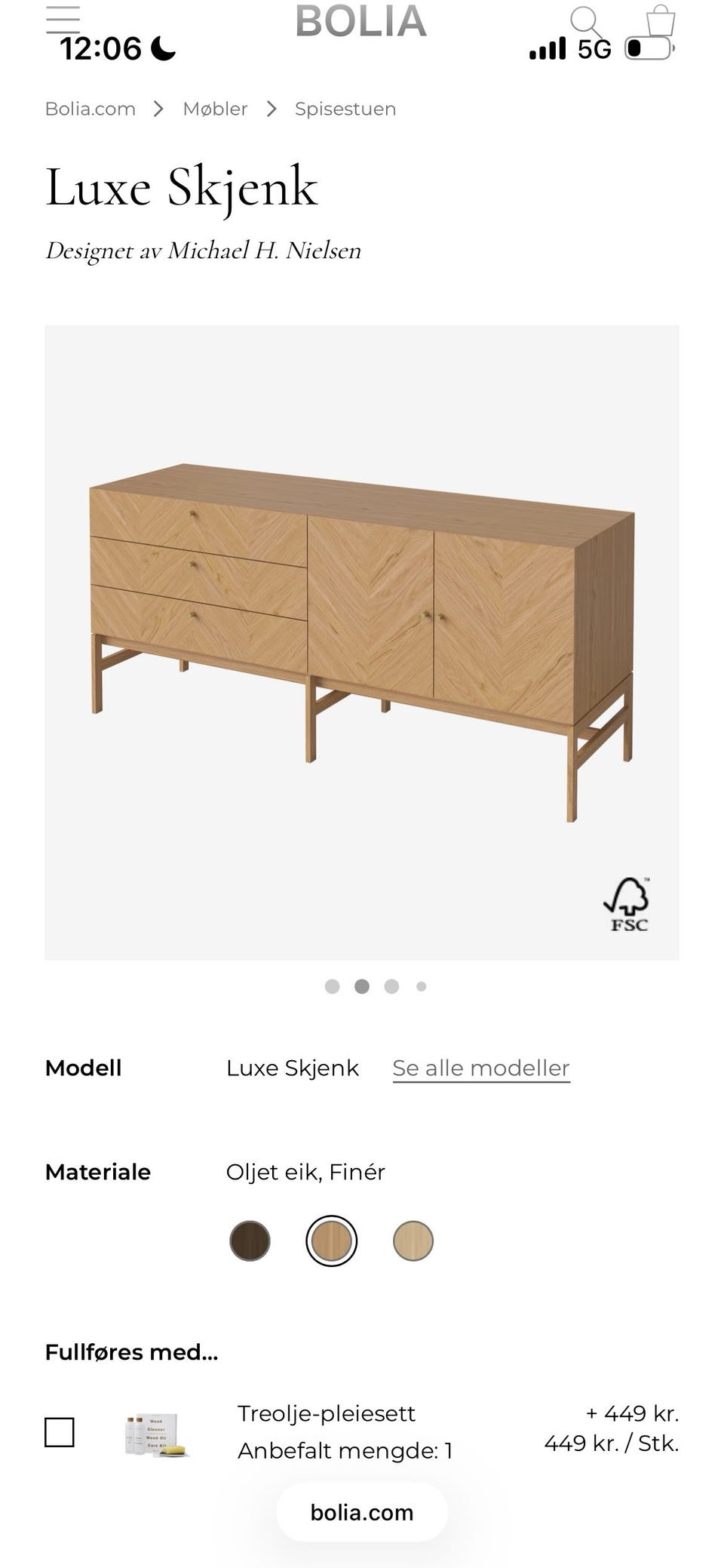This screenshot has height=1568, width=724.
Task: Open the search magnifier icon
Action: coord(585,21)
